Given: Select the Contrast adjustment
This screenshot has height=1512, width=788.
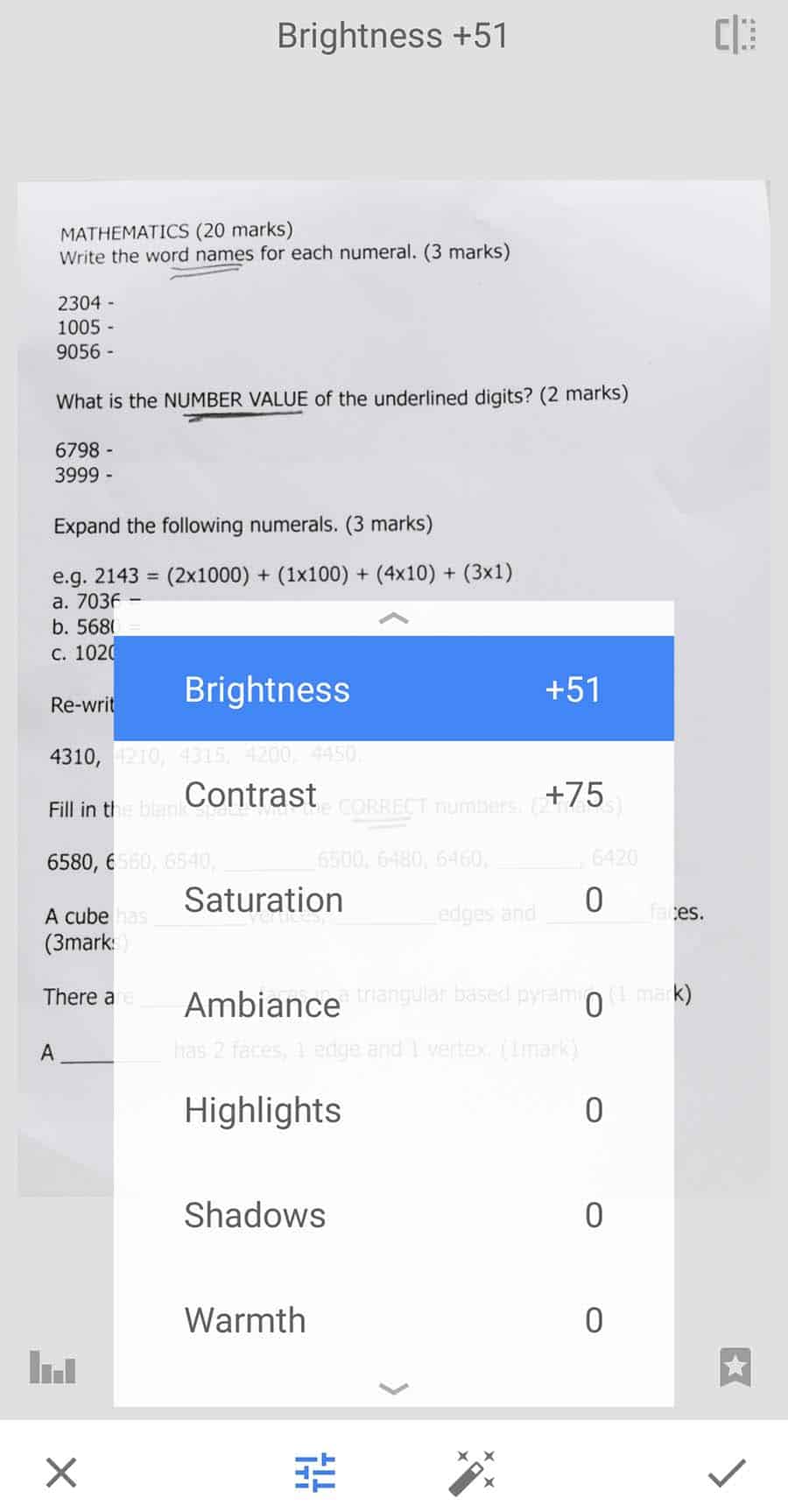Looking at the screenshot, I should coord(393,795).
